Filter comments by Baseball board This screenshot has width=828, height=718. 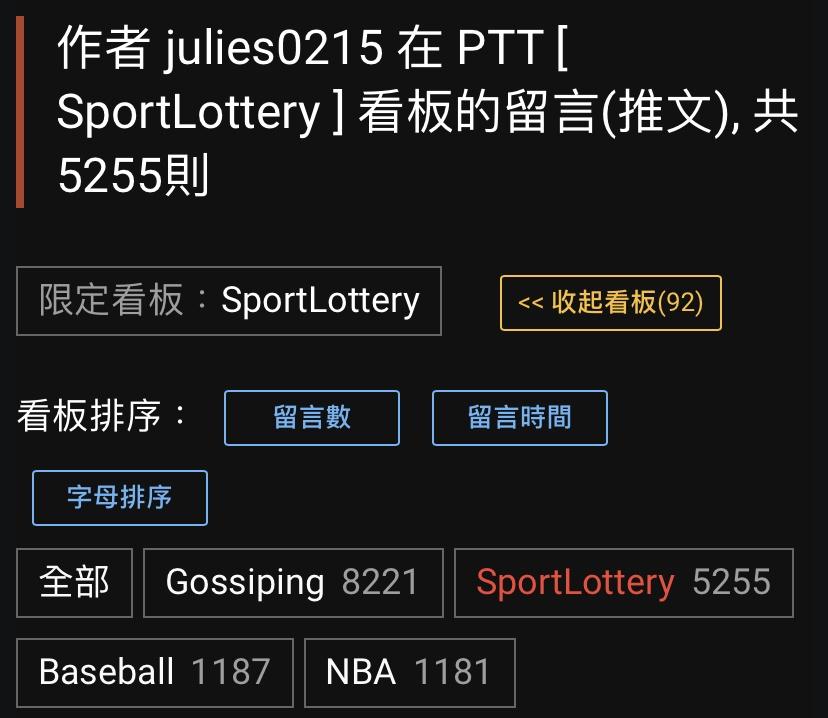click(x=155, y=673)
